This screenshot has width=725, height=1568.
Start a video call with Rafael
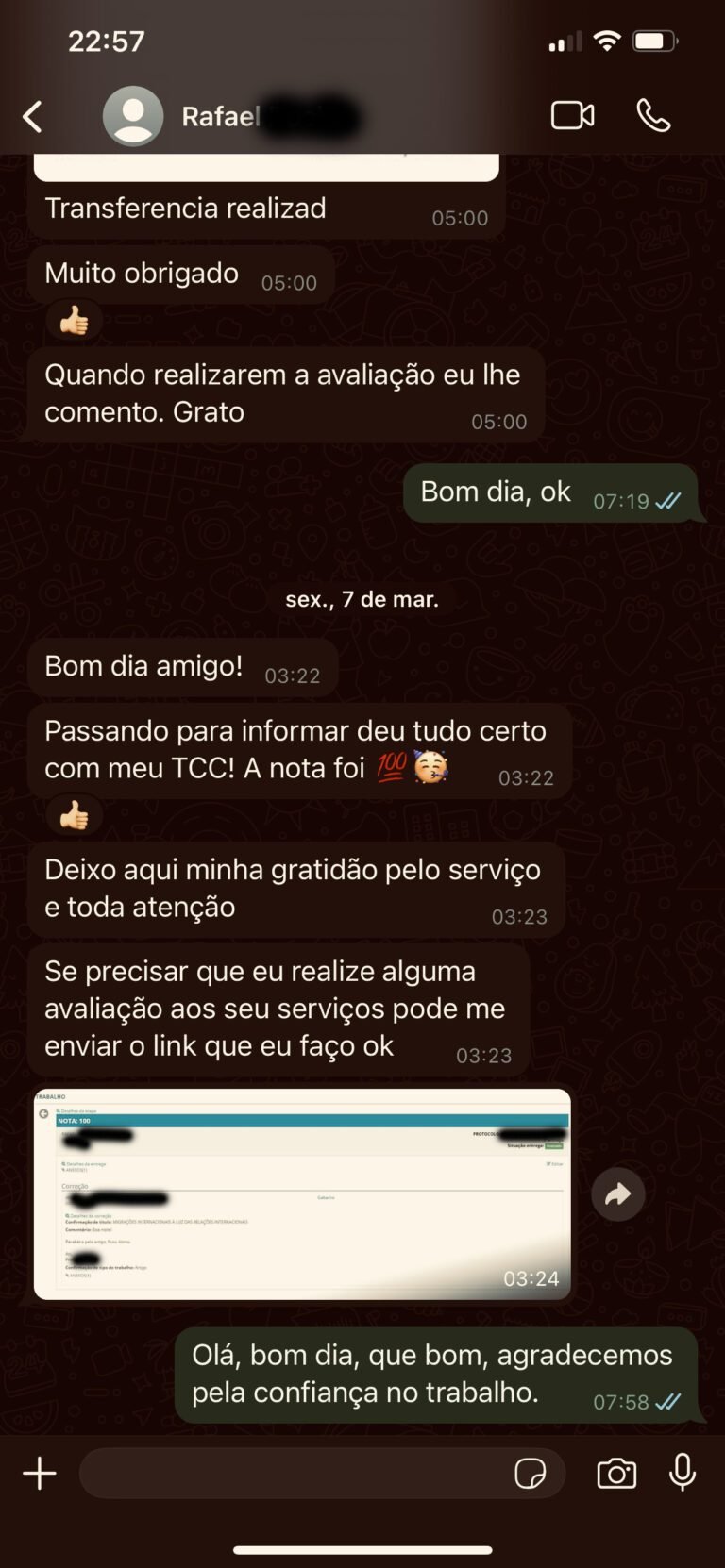[572, 116]
